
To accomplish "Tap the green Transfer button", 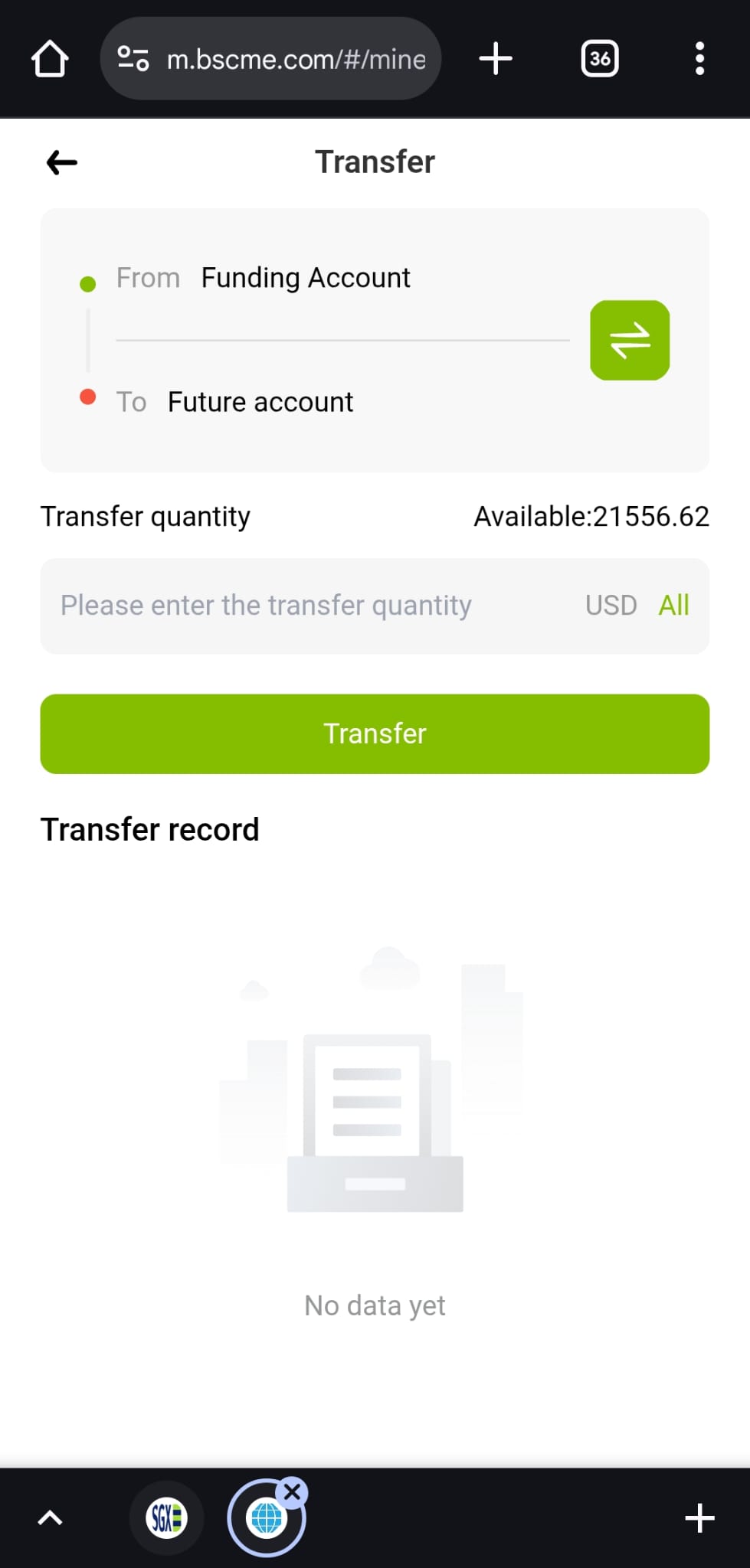I will (x=375, y=733).
